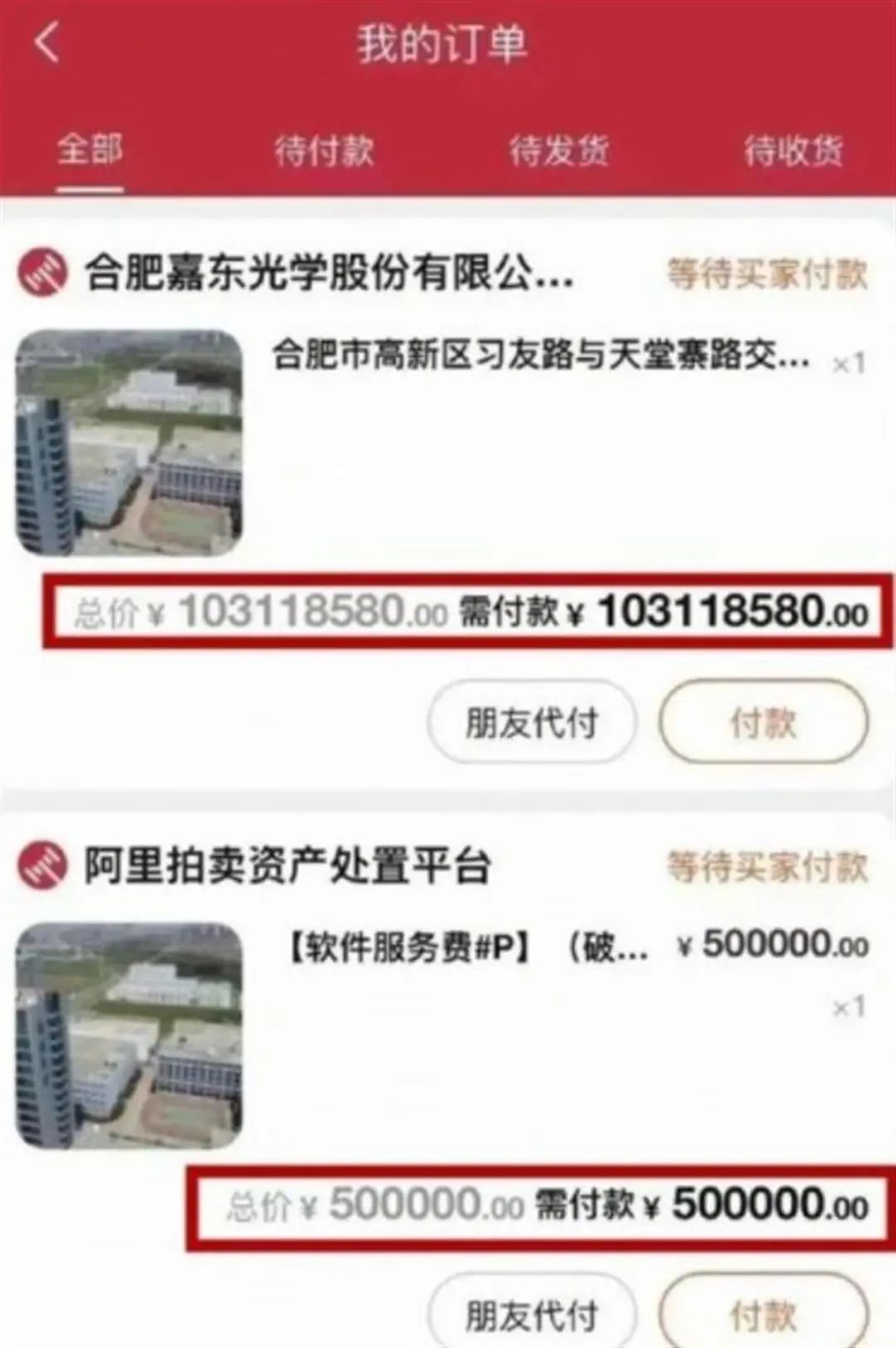Open the 合肥嘉东光学股份有限公司 seller page

tap(329, 273)
